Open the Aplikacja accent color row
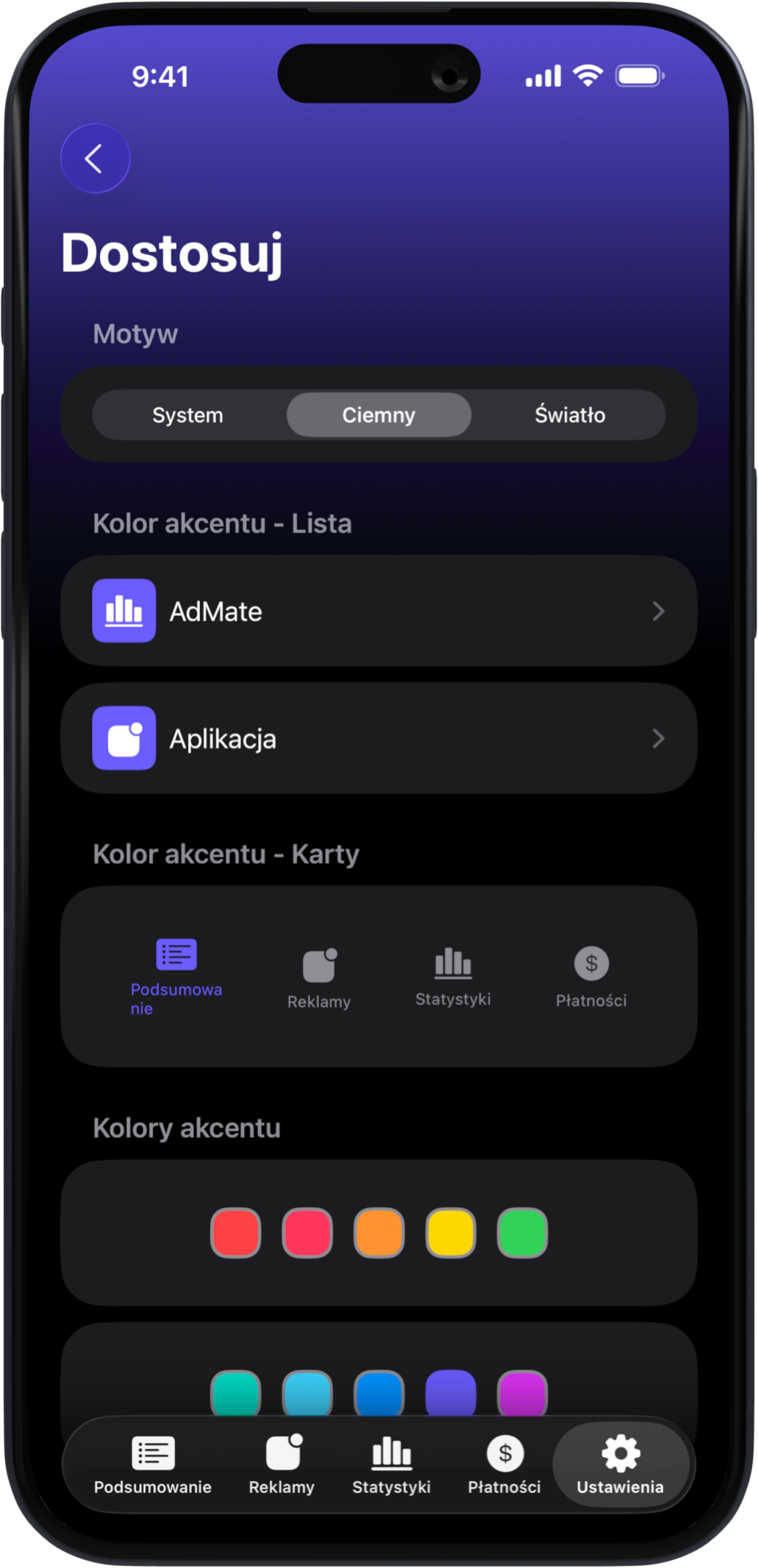Viewport: 758px width, 1568px height. pos(379,738)
